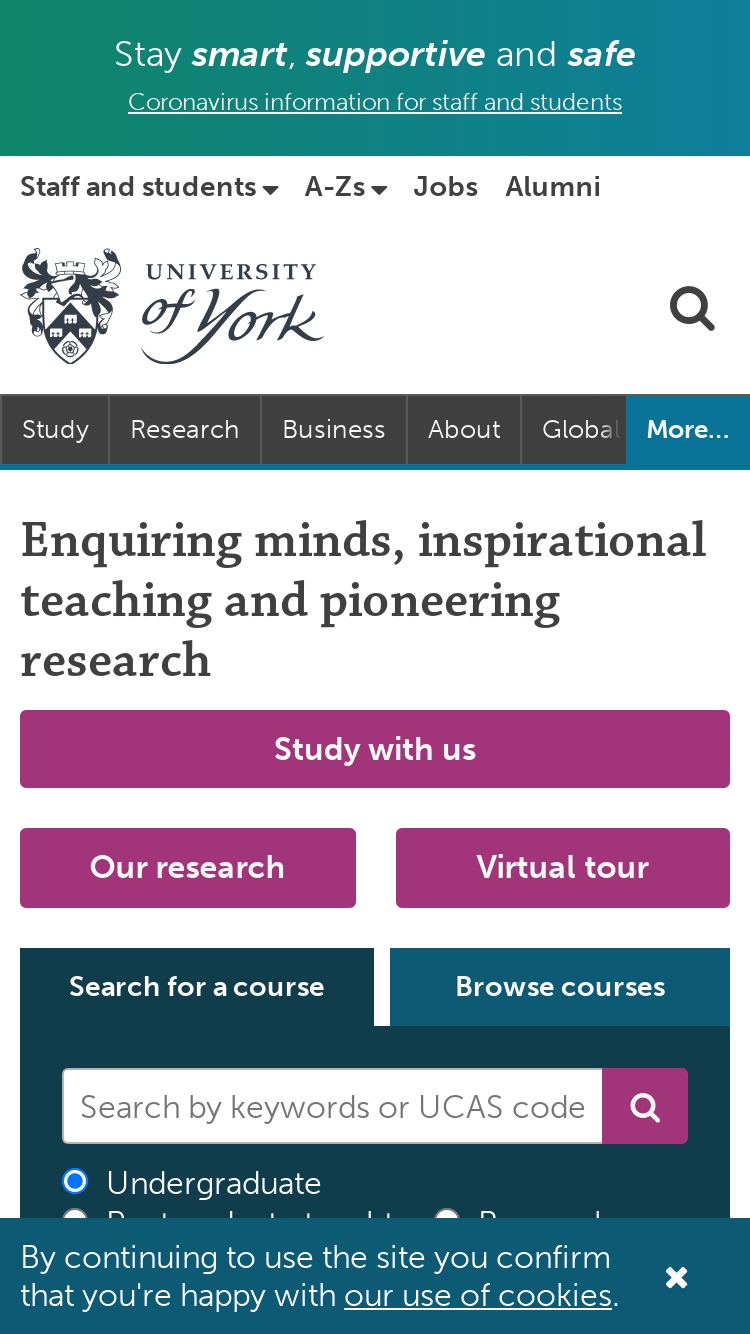Viewport: 750px width, 1334px height.
Task: Open the Coronavirus information link
Action: click(x=375, y=102)
